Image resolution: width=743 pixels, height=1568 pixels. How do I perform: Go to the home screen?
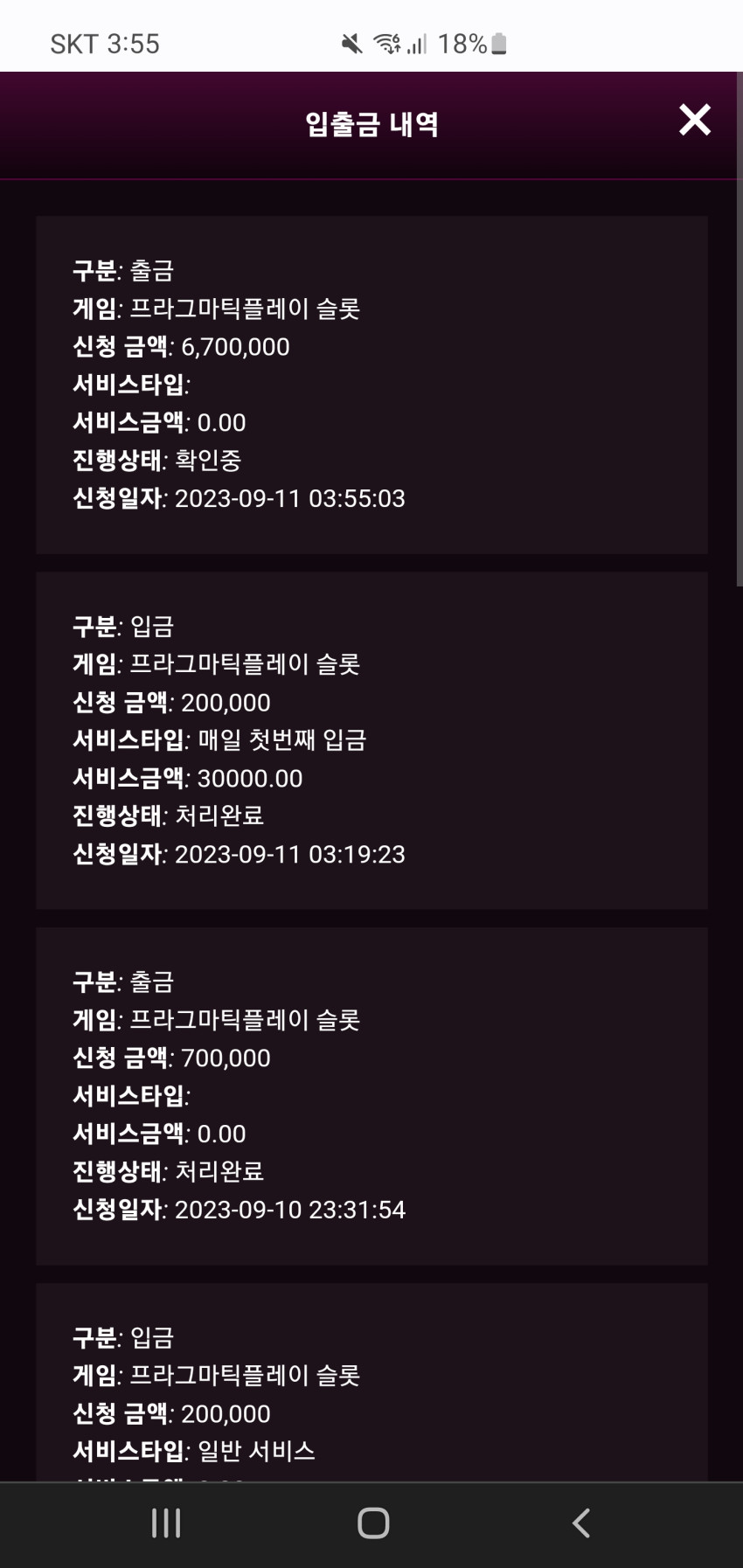pos(373,1523)
